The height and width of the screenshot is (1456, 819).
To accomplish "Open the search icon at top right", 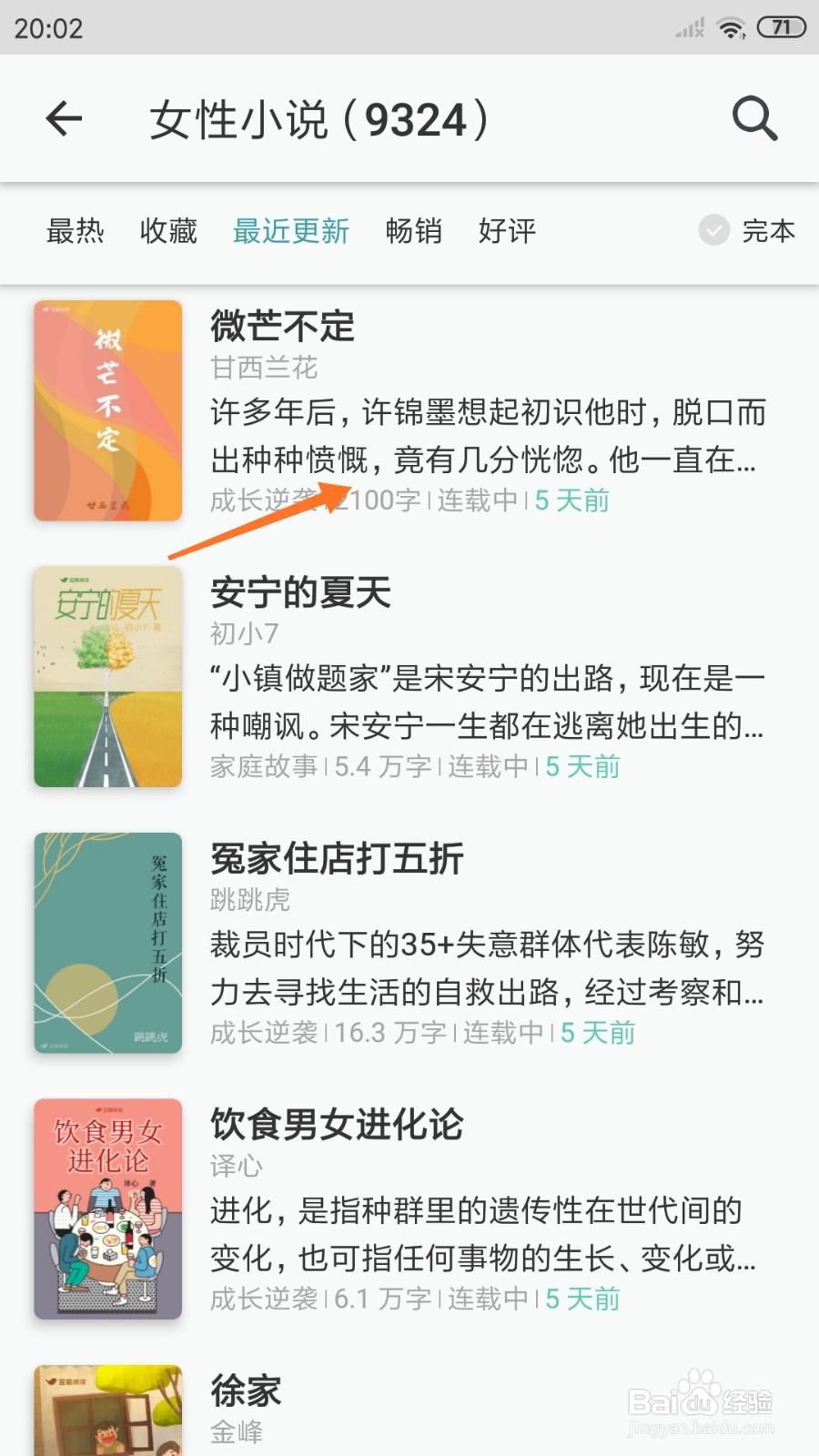I will 753,118.
